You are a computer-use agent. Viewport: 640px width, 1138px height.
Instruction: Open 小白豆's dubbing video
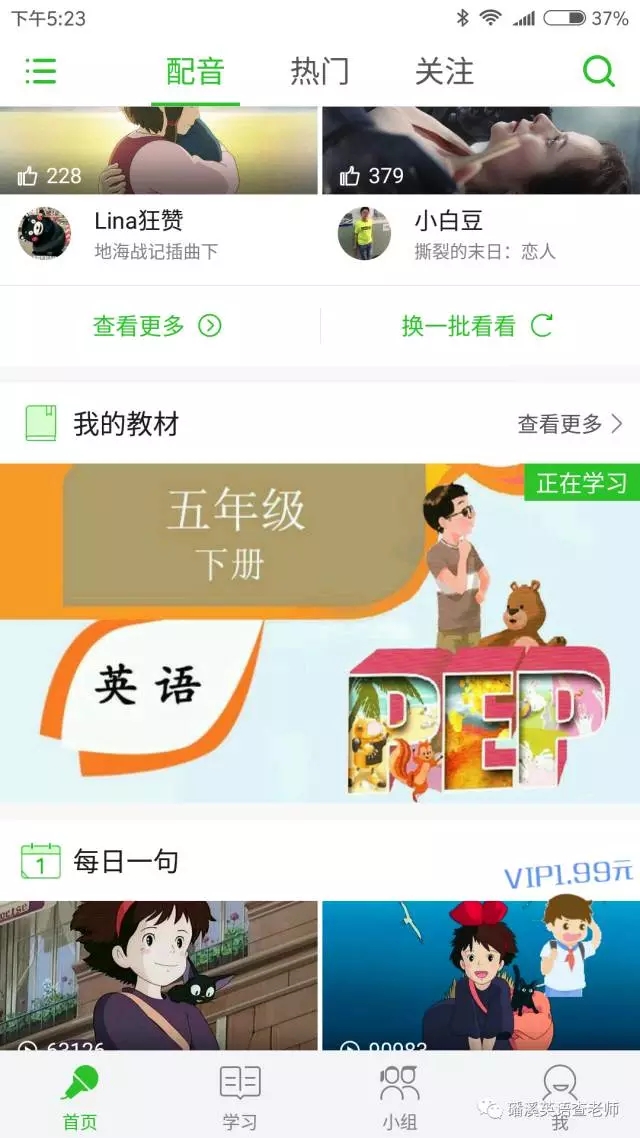(x=480, y=152)
